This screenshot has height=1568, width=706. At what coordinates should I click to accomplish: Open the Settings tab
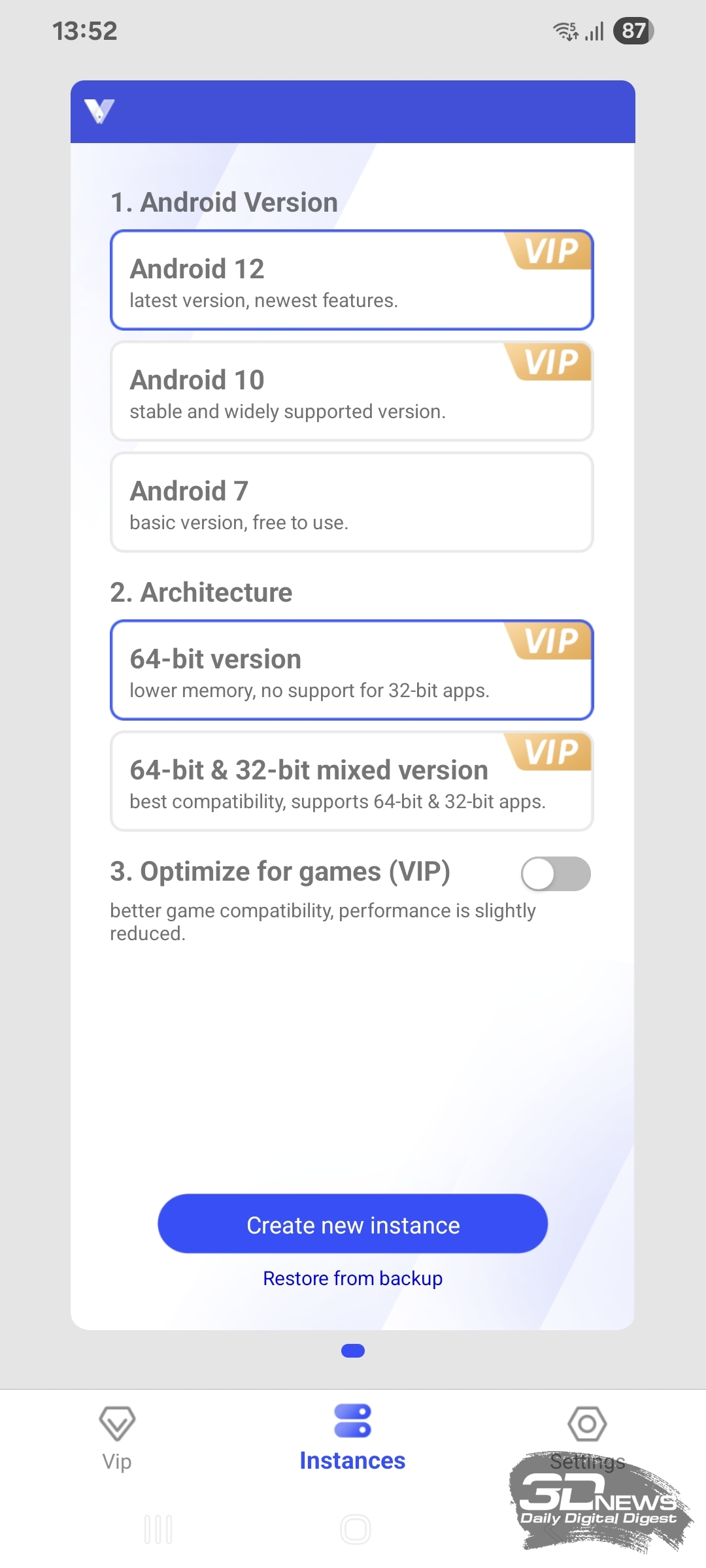(x=587, y=1437)
